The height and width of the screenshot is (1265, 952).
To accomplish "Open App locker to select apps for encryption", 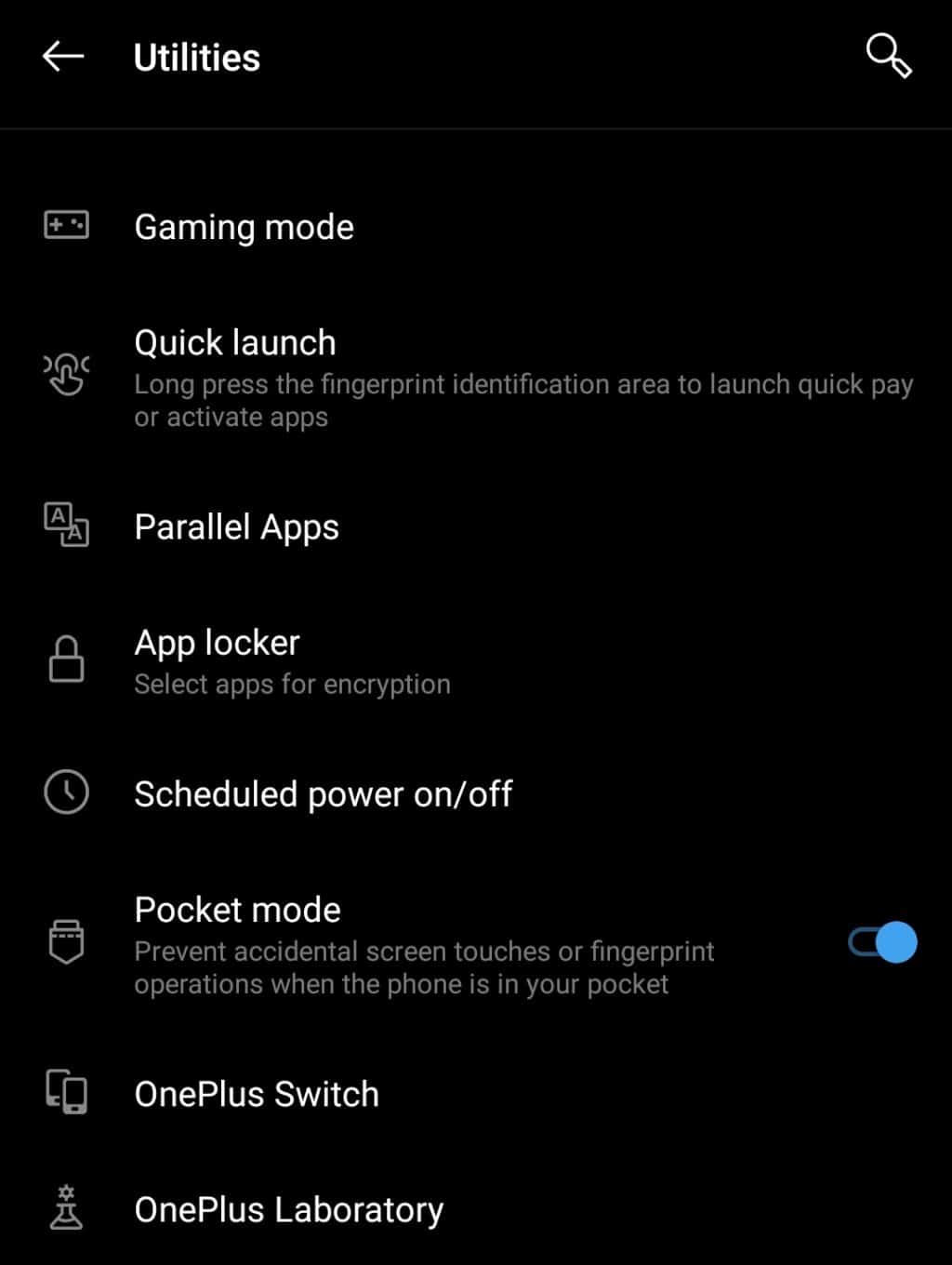I will tap(217, 642).
